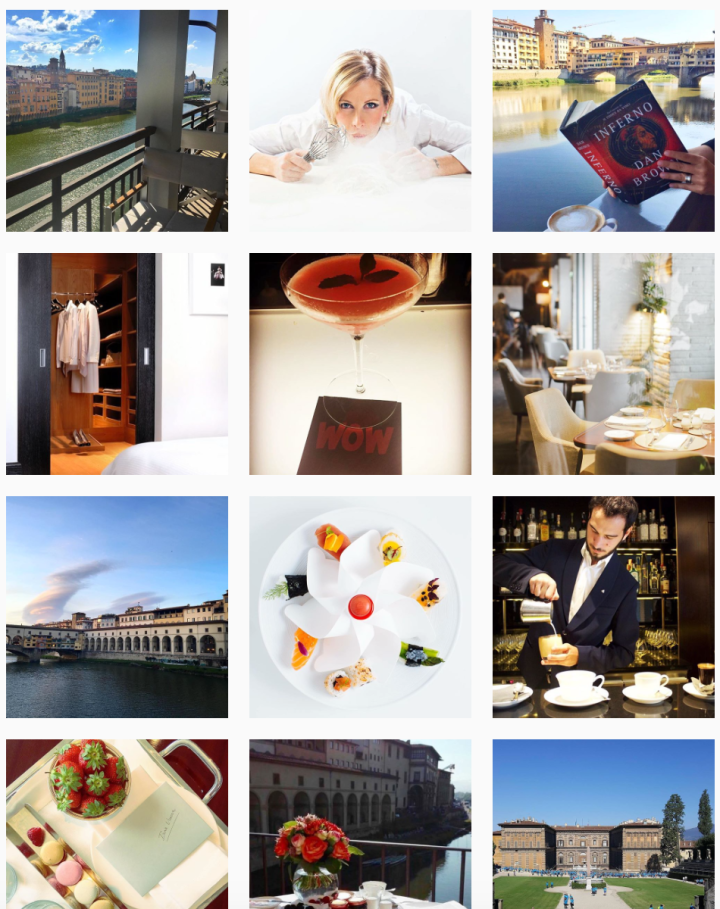The image size is (720, 909).
Task: Open the balcony river view photo
Action: tap(116, 121)
